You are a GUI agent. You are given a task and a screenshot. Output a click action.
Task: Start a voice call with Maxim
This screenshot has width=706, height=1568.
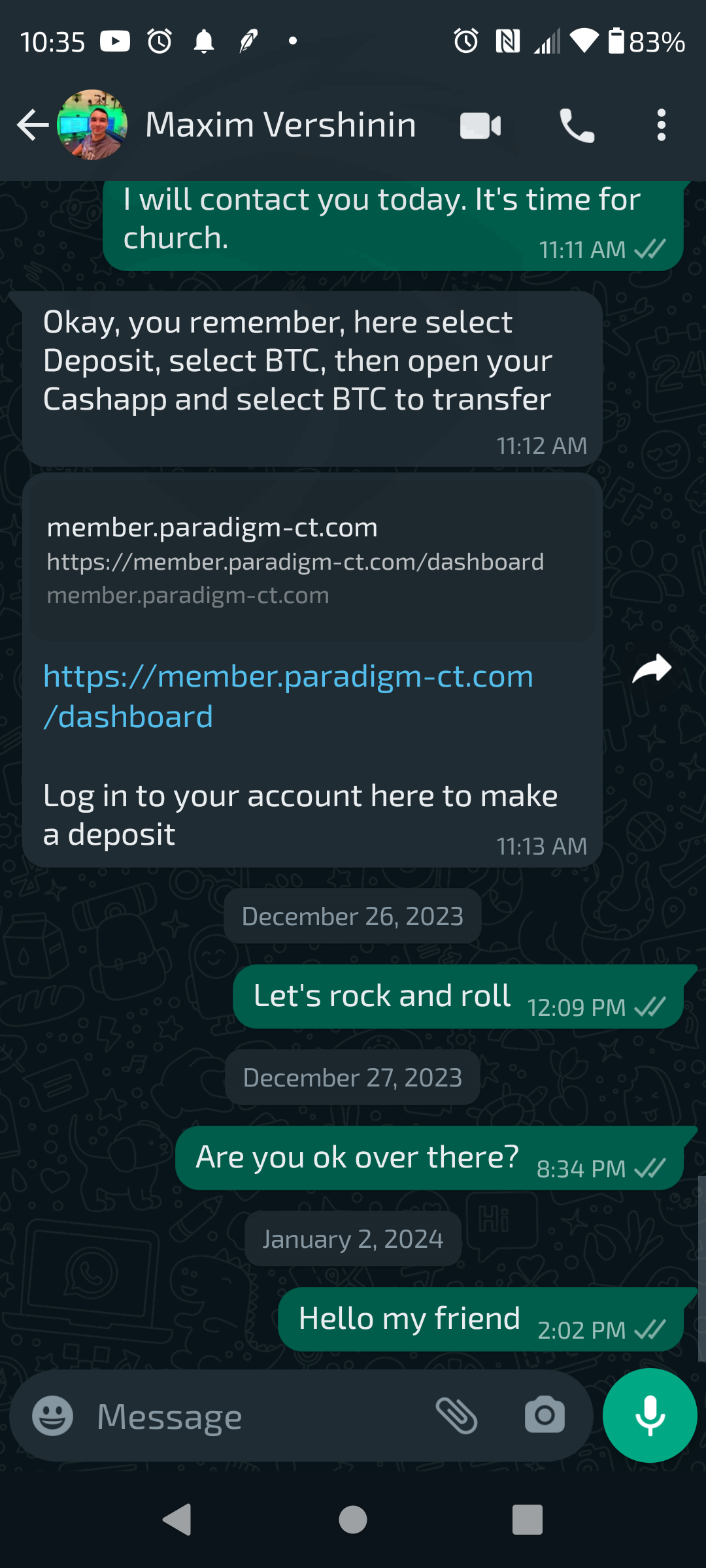point(577,125)
